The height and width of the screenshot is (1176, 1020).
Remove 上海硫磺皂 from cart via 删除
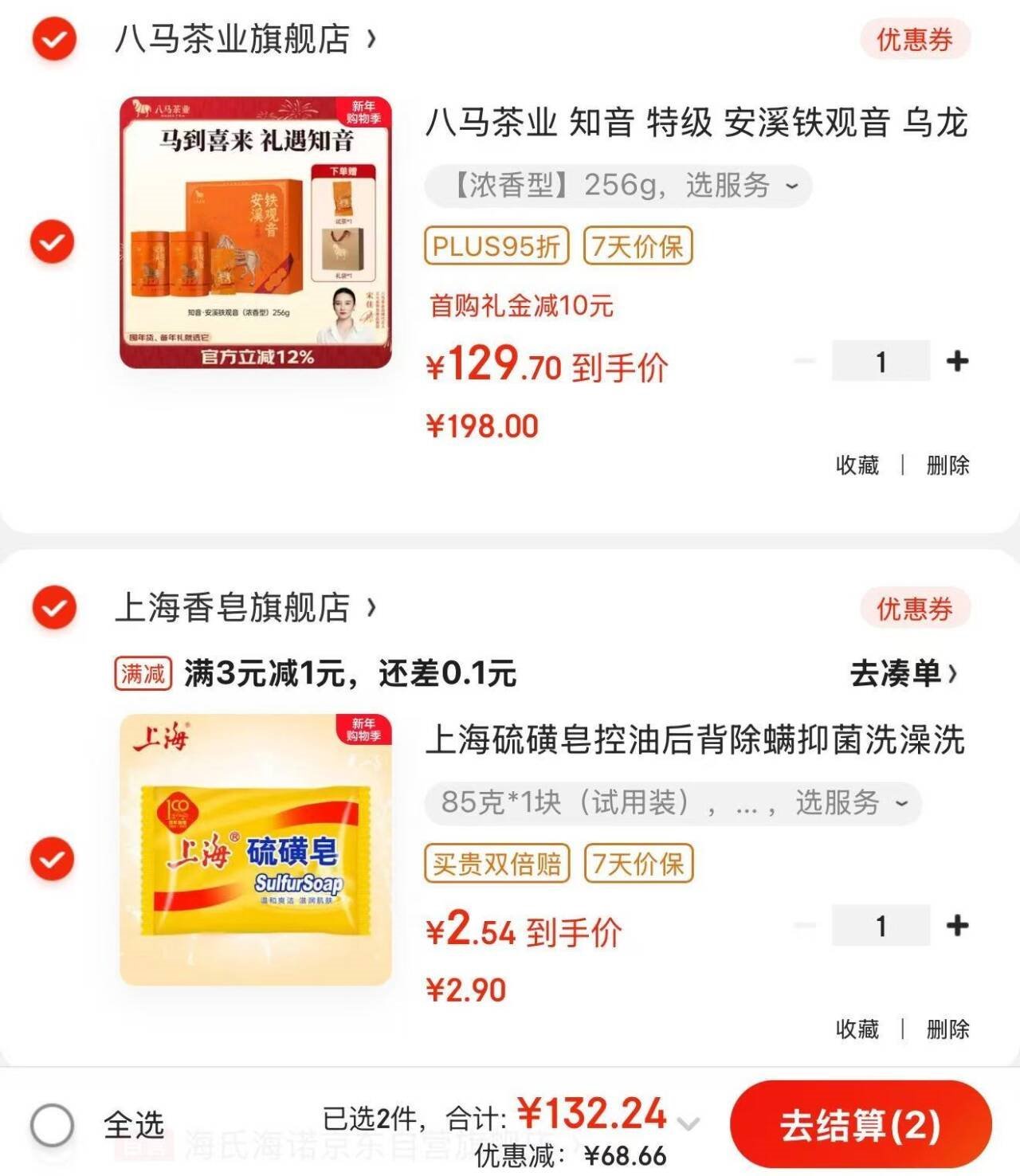coord(947,1029)
